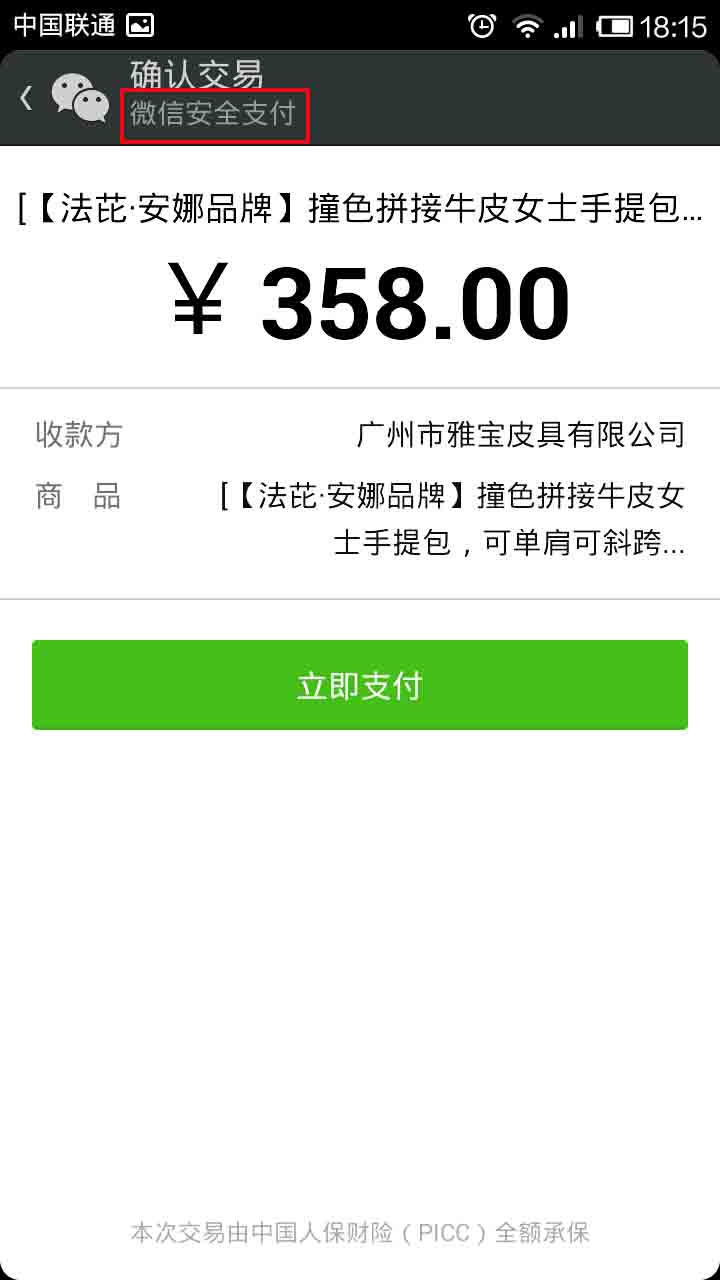Tap the green 立即支付 pay now button

pos(360,685)
